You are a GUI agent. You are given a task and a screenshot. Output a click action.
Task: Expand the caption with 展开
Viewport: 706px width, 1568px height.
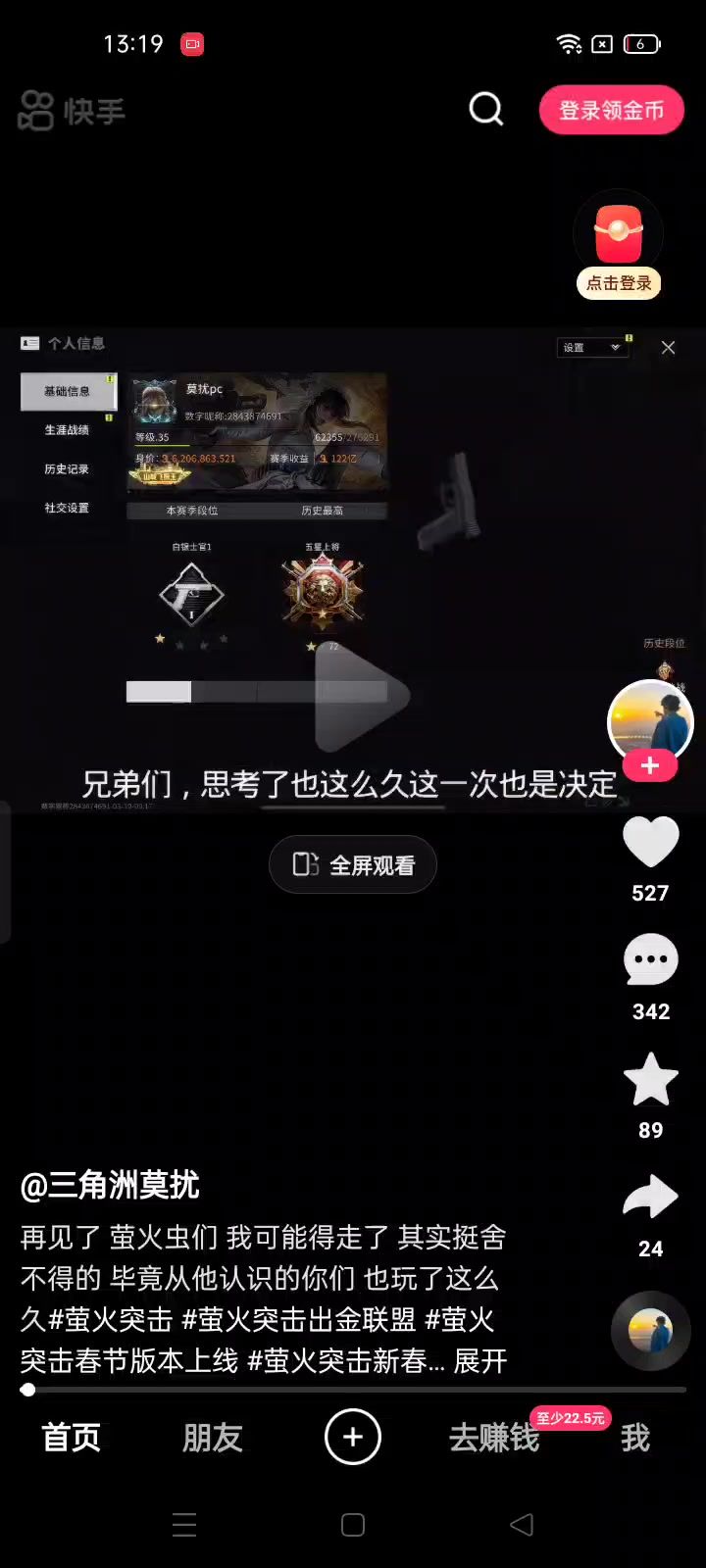[479, 1361]
